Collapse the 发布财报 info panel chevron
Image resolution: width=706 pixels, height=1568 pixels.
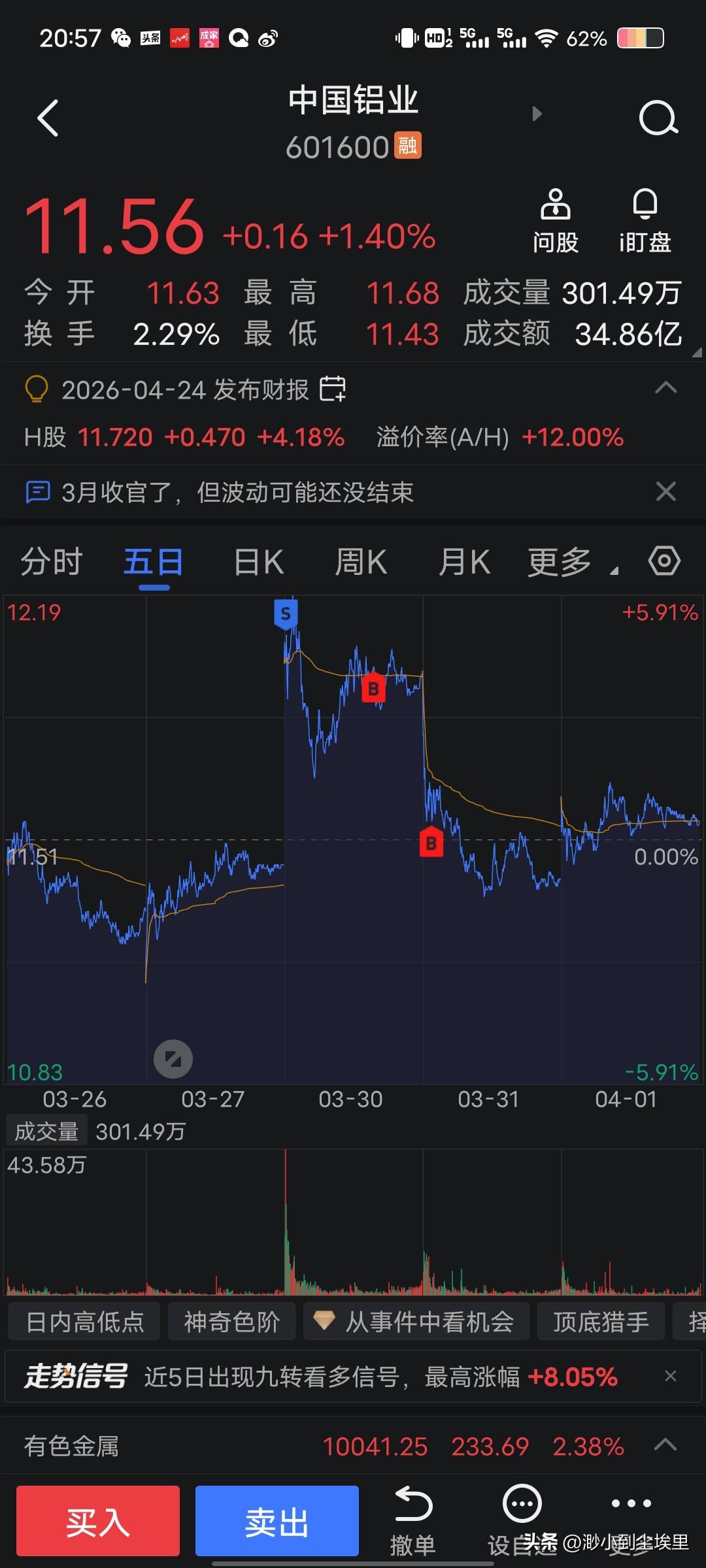665,388
